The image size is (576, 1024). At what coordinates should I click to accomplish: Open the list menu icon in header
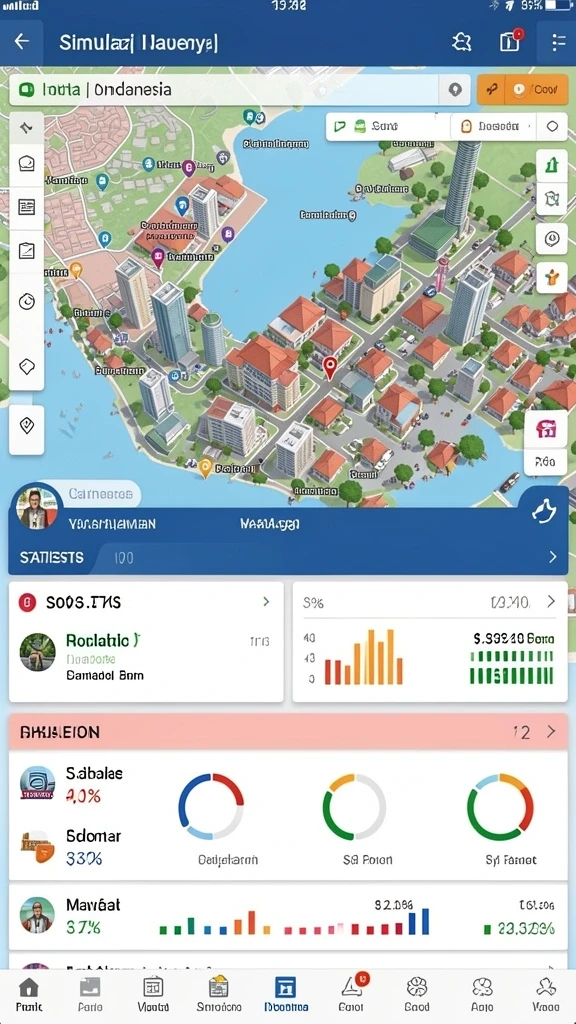point(558,42)
